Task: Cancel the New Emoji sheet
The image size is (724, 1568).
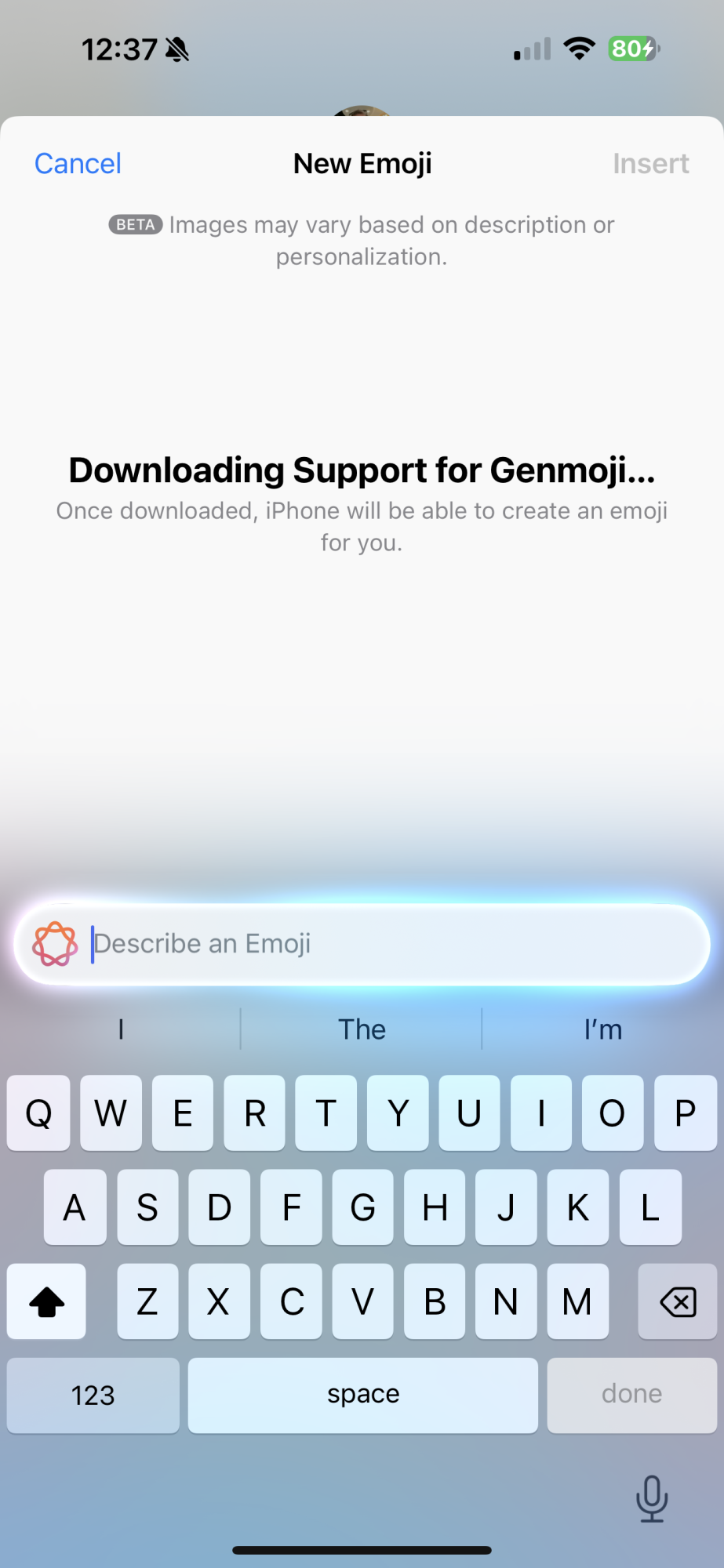Action: [x=78, y=164]
